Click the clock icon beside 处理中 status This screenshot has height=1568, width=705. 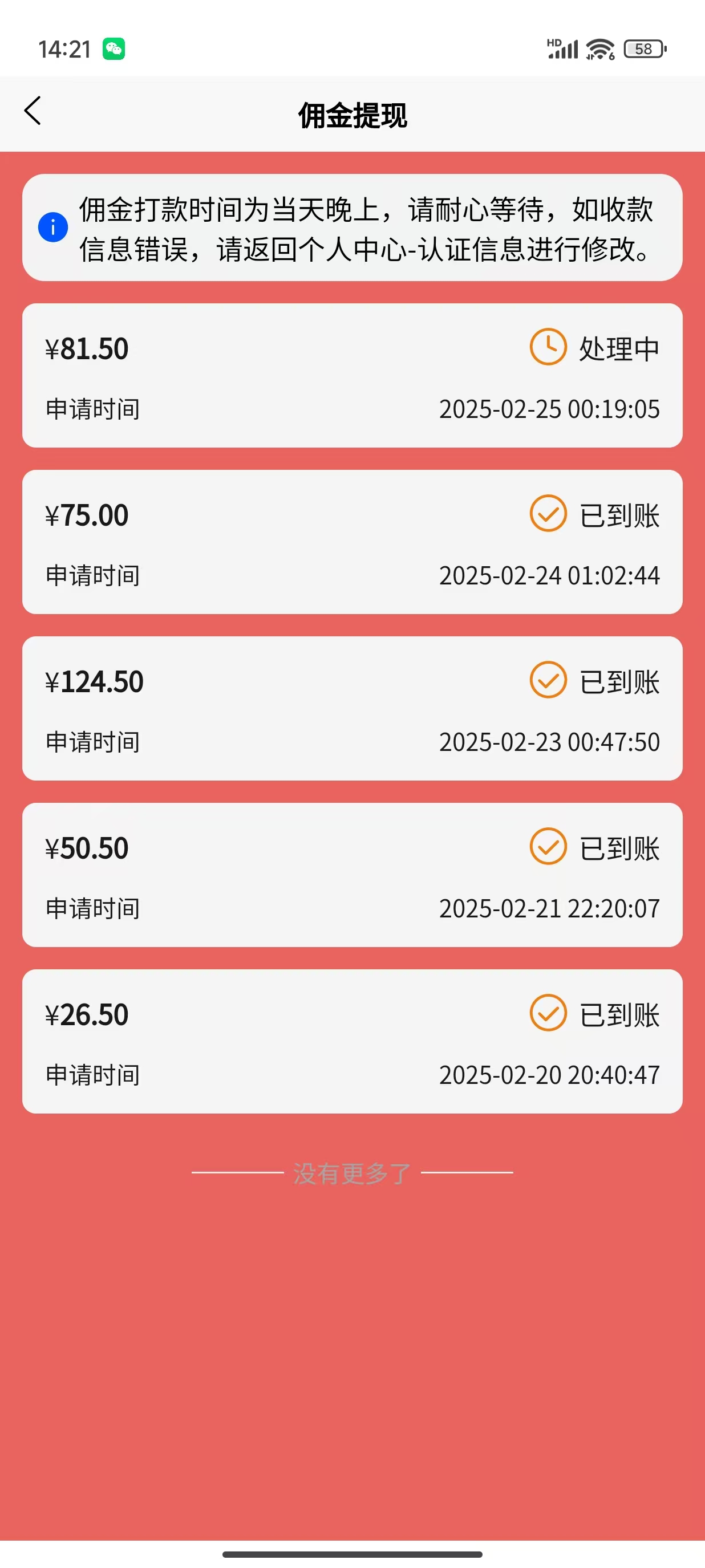[x=548, y=348]
